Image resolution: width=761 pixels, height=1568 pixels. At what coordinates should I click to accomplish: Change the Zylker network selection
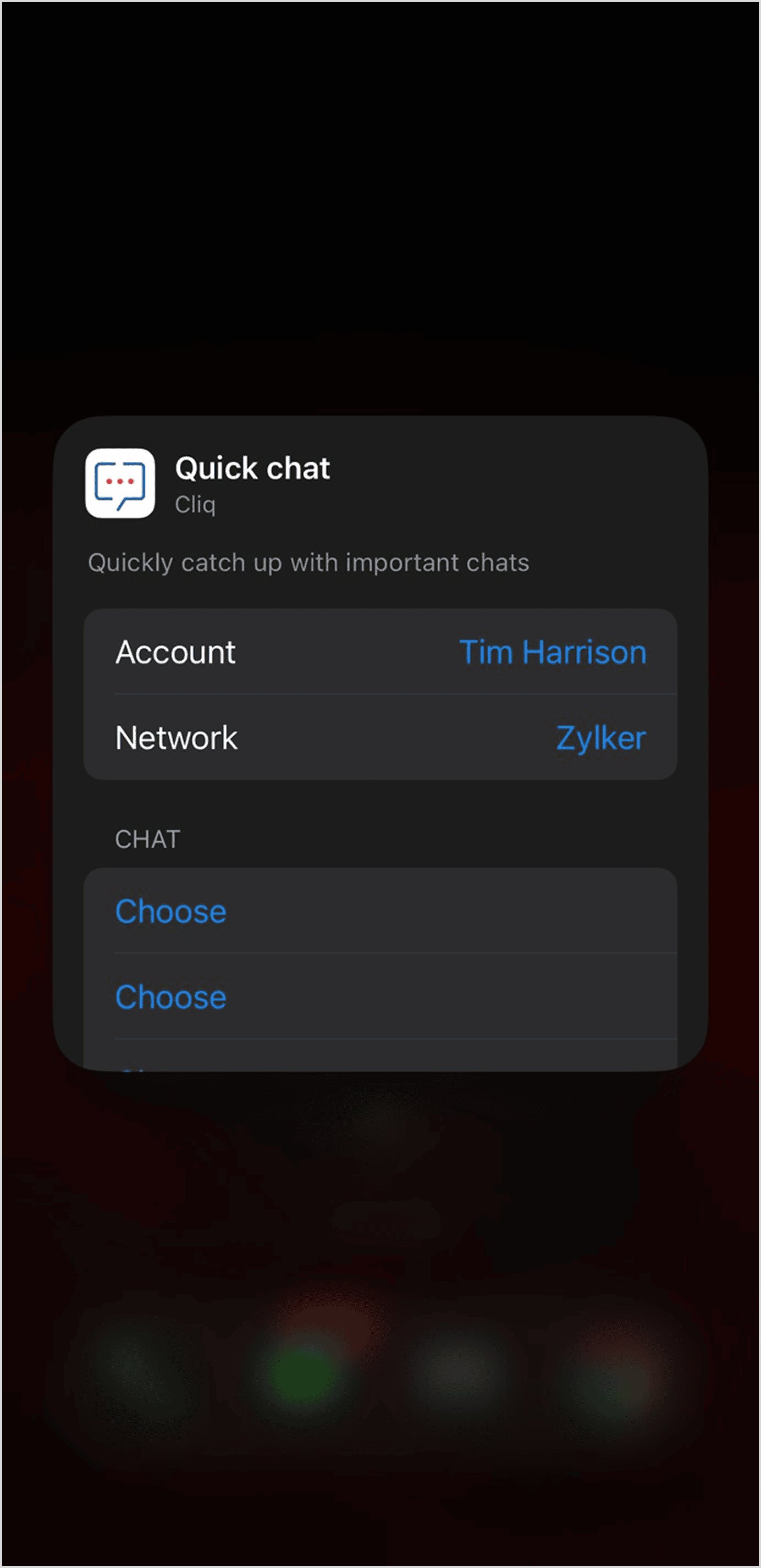[600, 738]
